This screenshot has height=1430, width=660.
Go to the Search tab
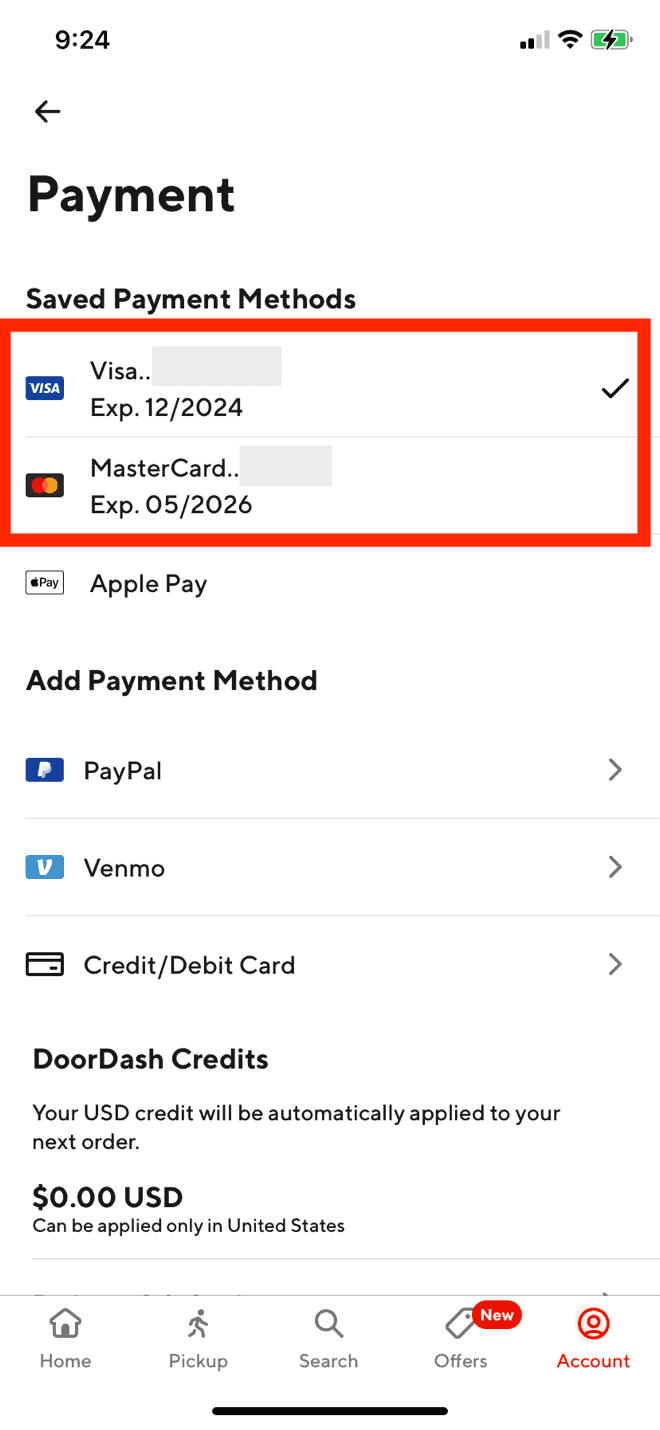(x=329, y=1339)
